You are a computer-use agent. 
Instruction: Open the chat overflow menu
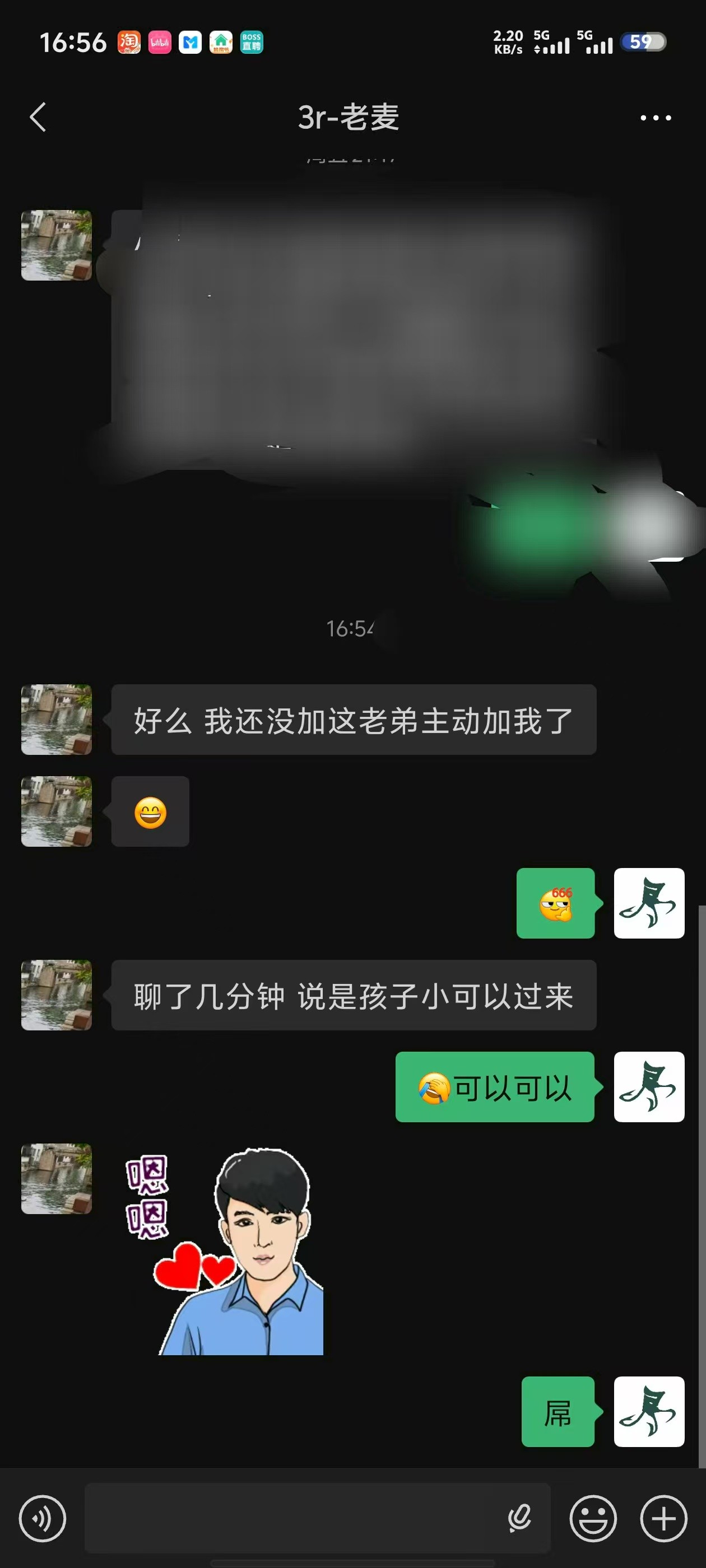pyautogui.click(x=656, y=118)
